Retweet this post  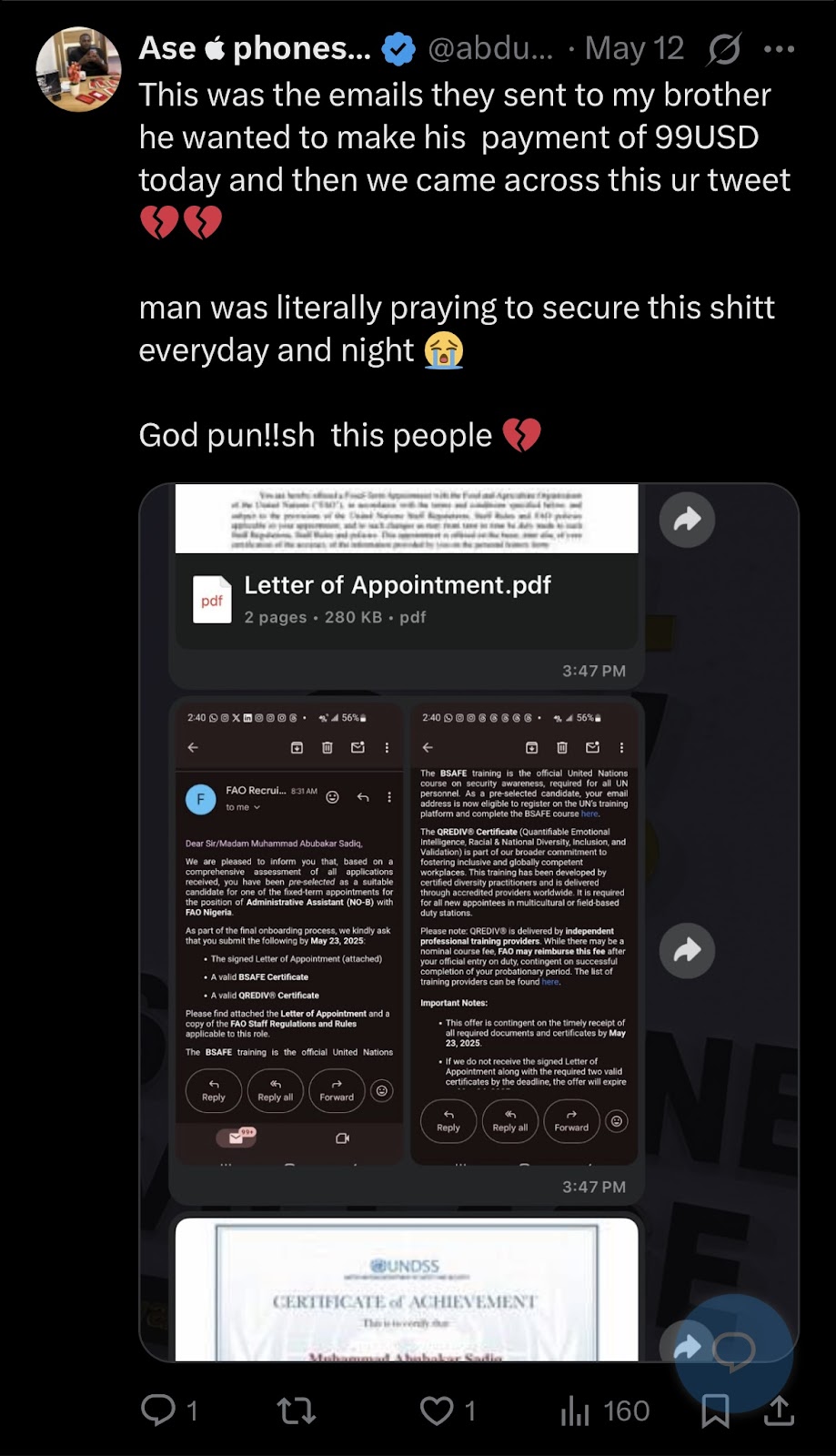tap(297, 1410)
